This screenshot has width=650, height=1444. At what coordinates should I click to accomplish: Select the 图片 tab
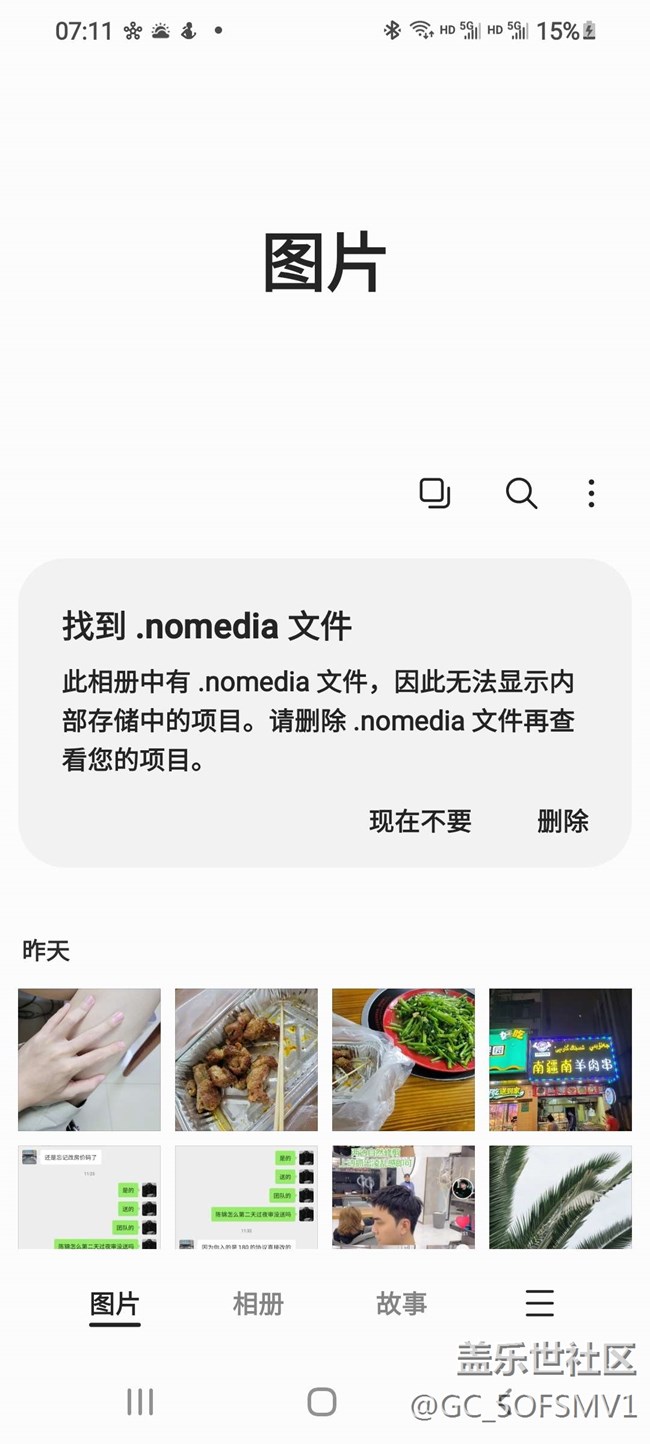pos(115,1303)
